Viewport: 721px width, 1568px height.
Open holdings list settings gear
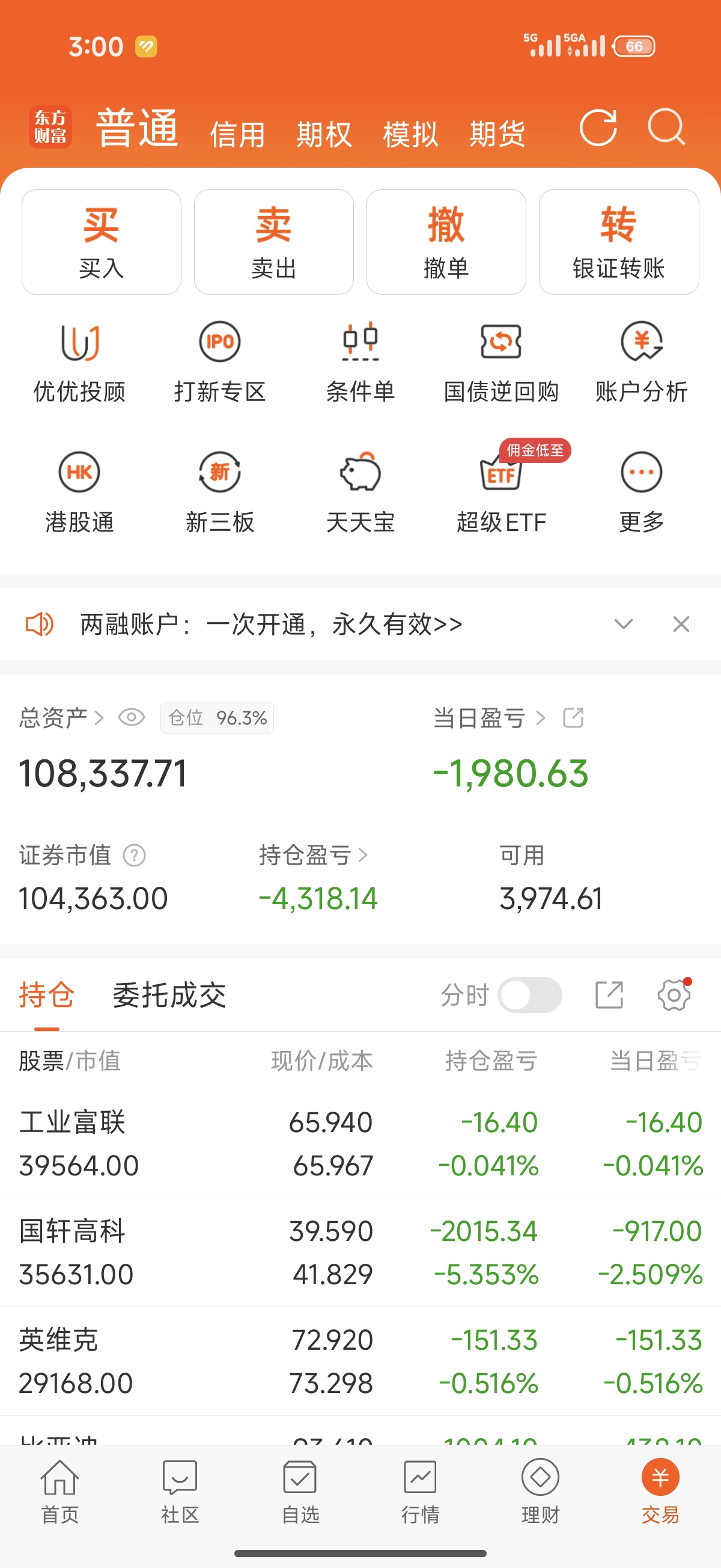674,995
